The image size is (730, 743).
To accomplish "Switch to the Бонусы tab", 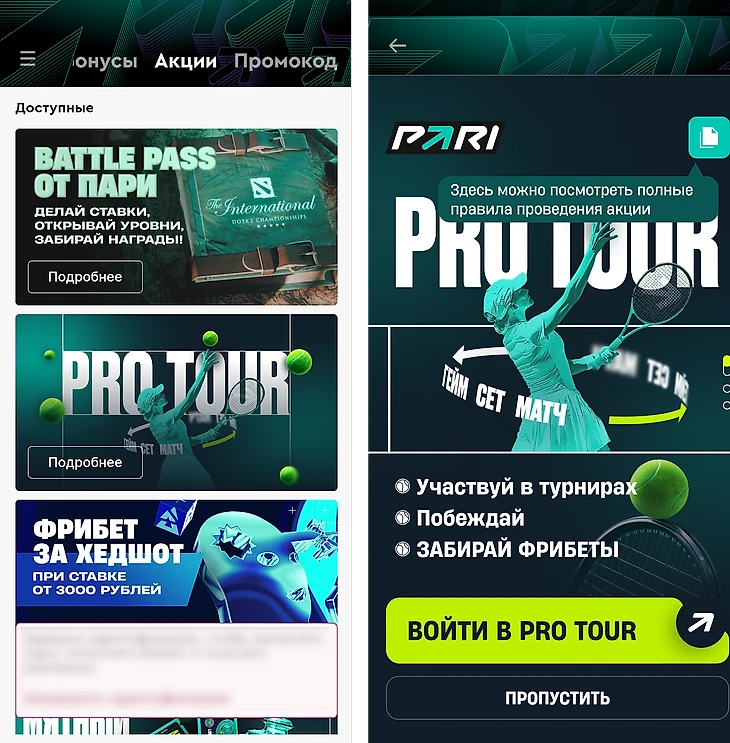I will [x=102, y=61].
